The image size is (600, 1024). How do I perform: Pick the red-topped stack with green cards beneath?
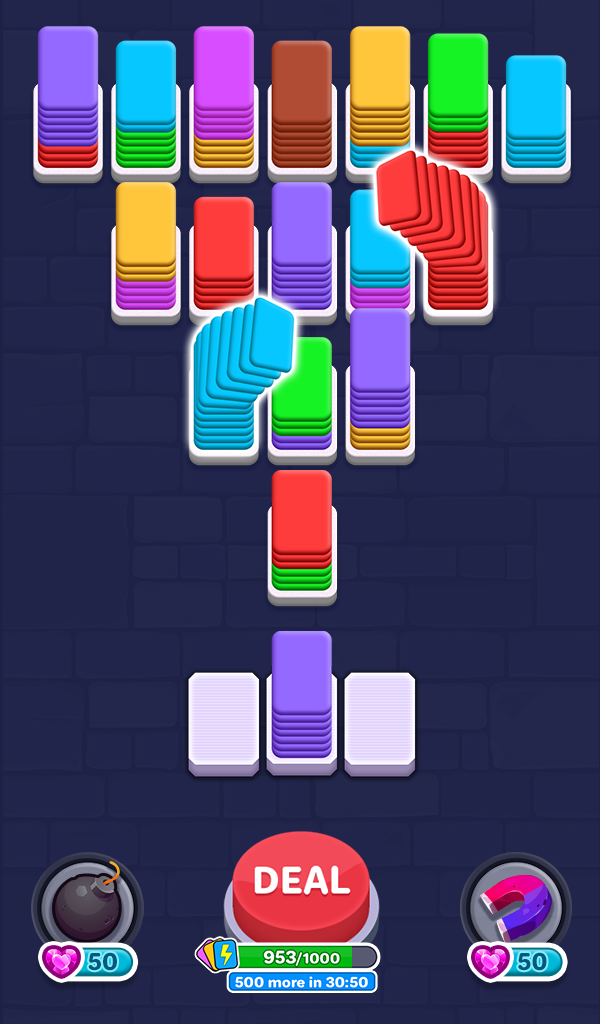click(x=301, y=535)
